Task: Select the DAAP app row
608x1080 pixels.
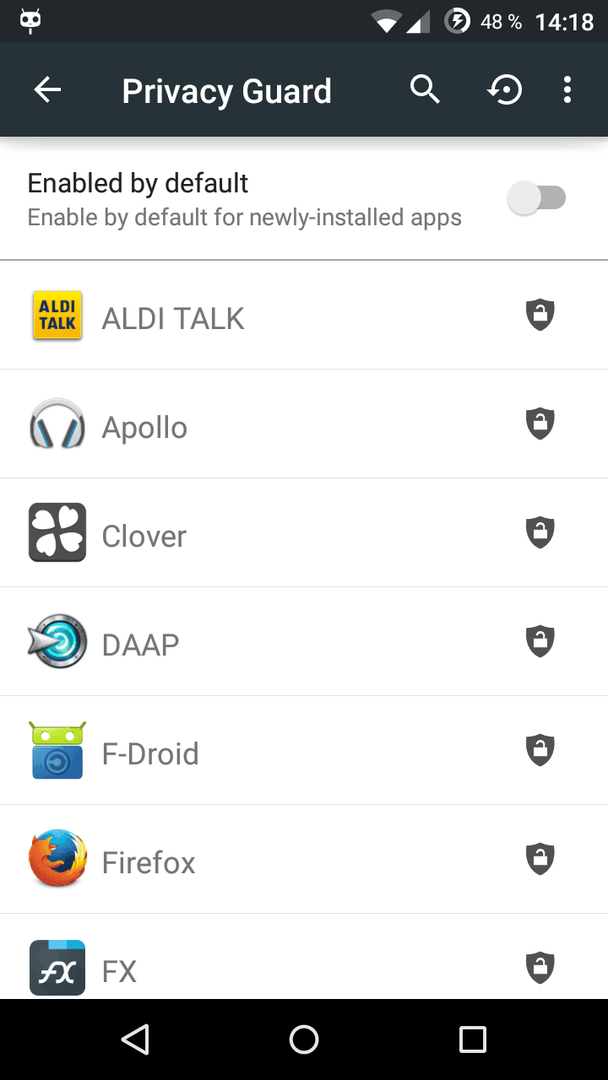Action: pos(304,642)
